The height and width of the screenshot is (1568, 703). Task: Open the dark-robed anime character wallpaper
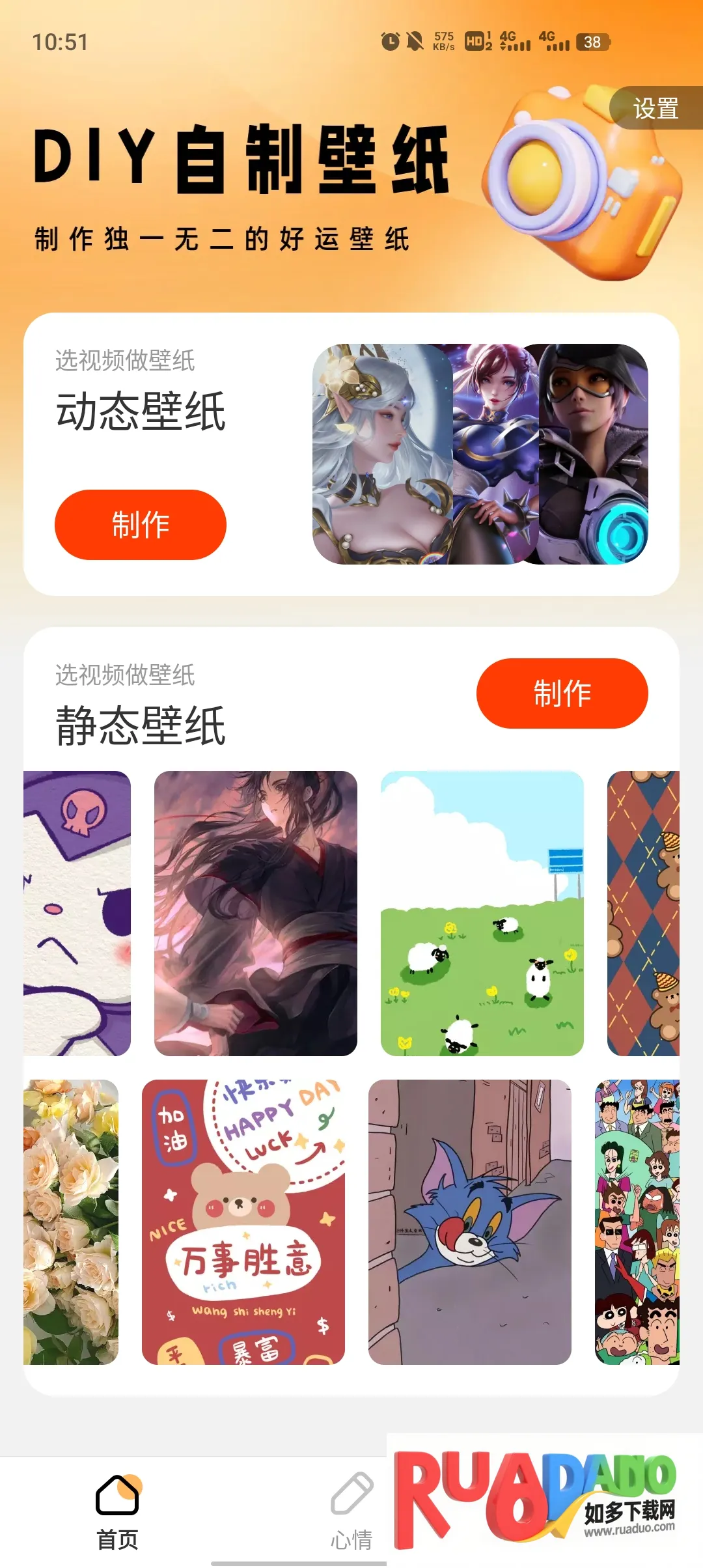coord(255,913)
